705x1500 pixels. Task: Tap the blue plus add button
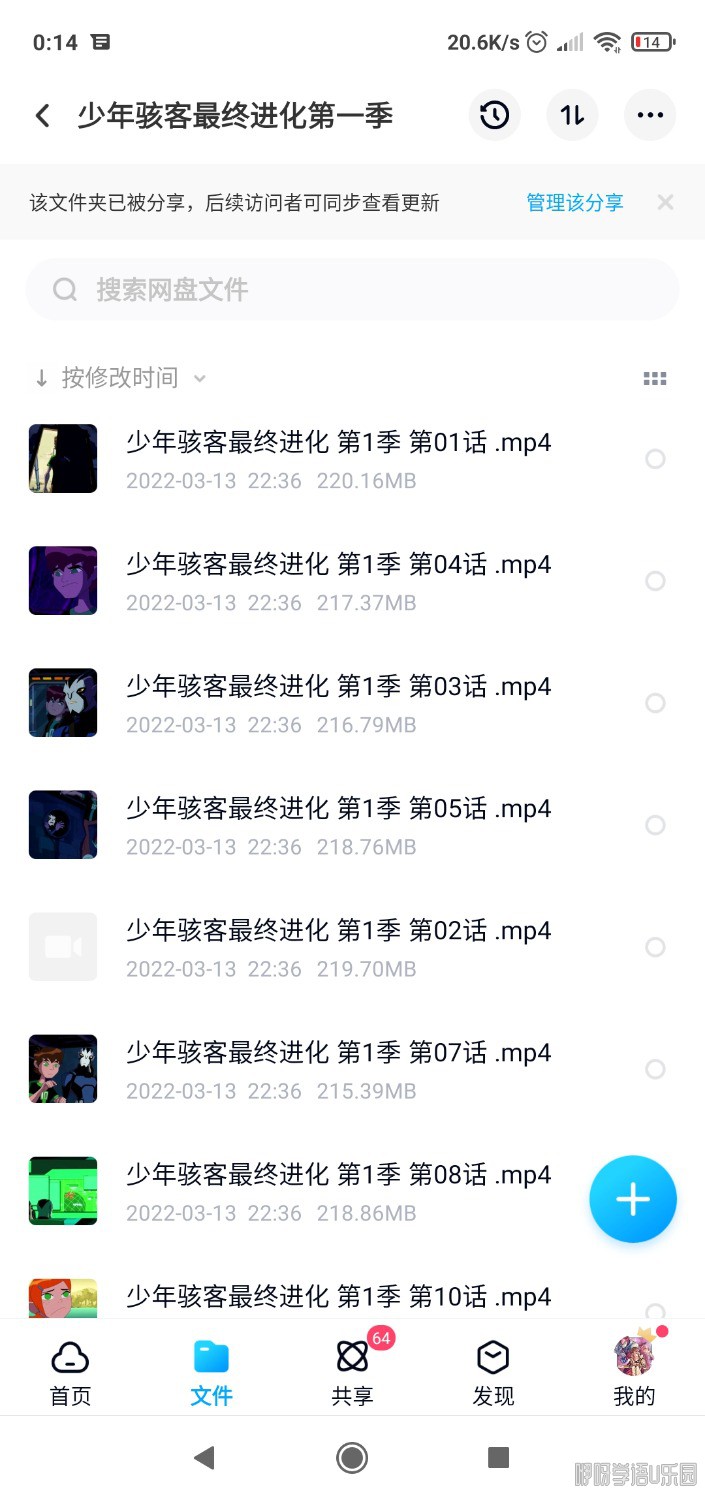632,1199
